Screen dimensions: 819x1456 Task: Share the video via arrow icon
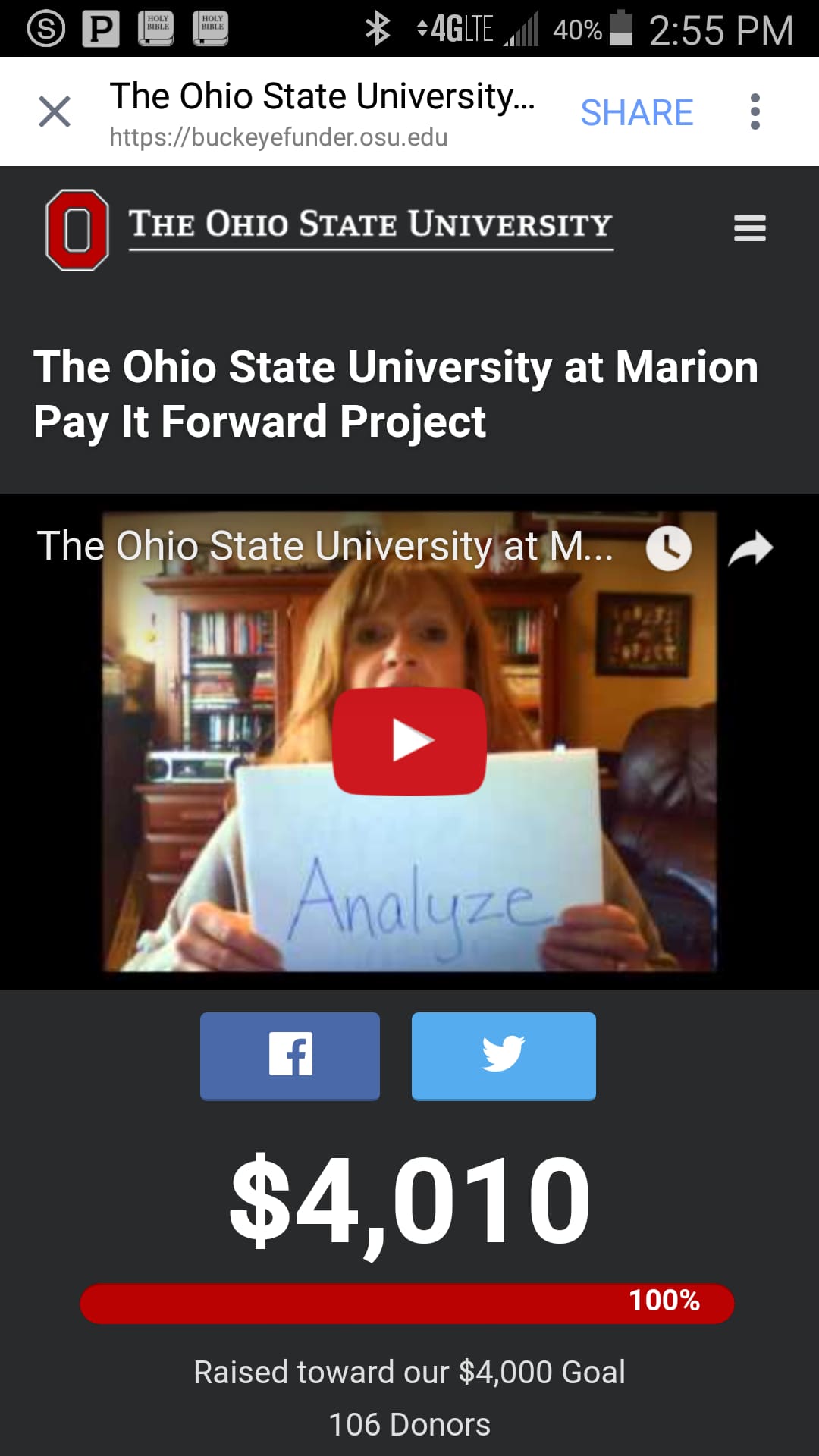(x=750, y=548)
